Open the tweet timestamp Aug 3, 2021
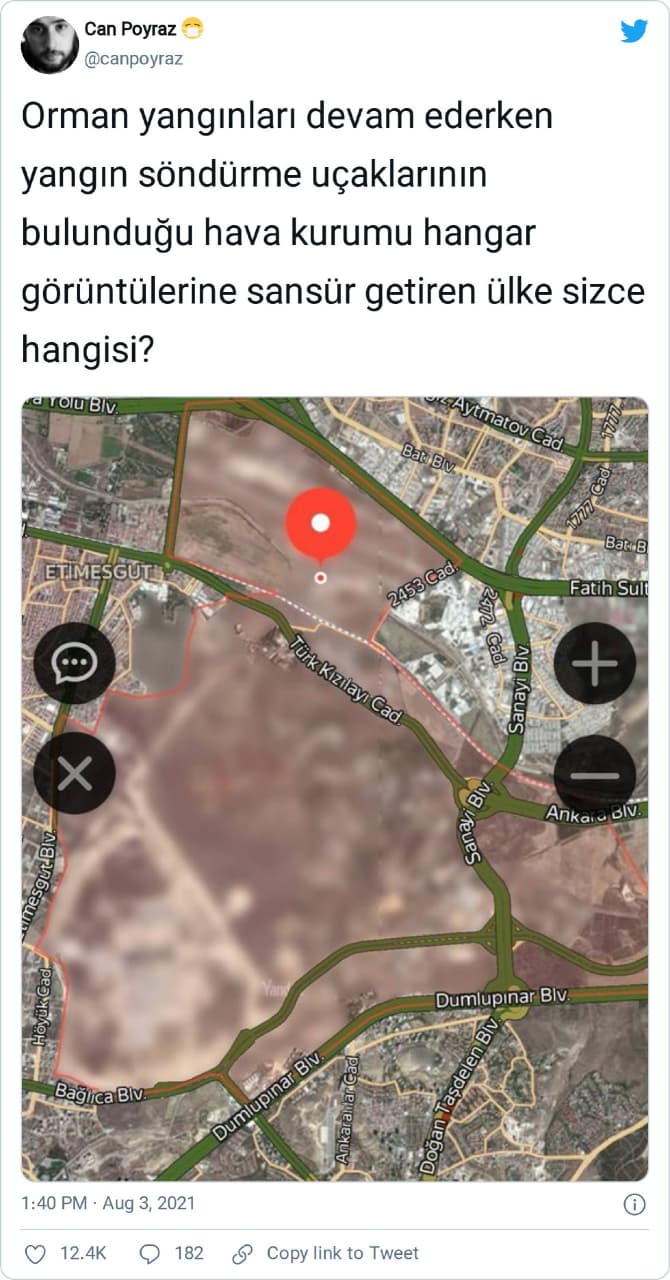The image size is (670, 1280). tap(108, 1203)
